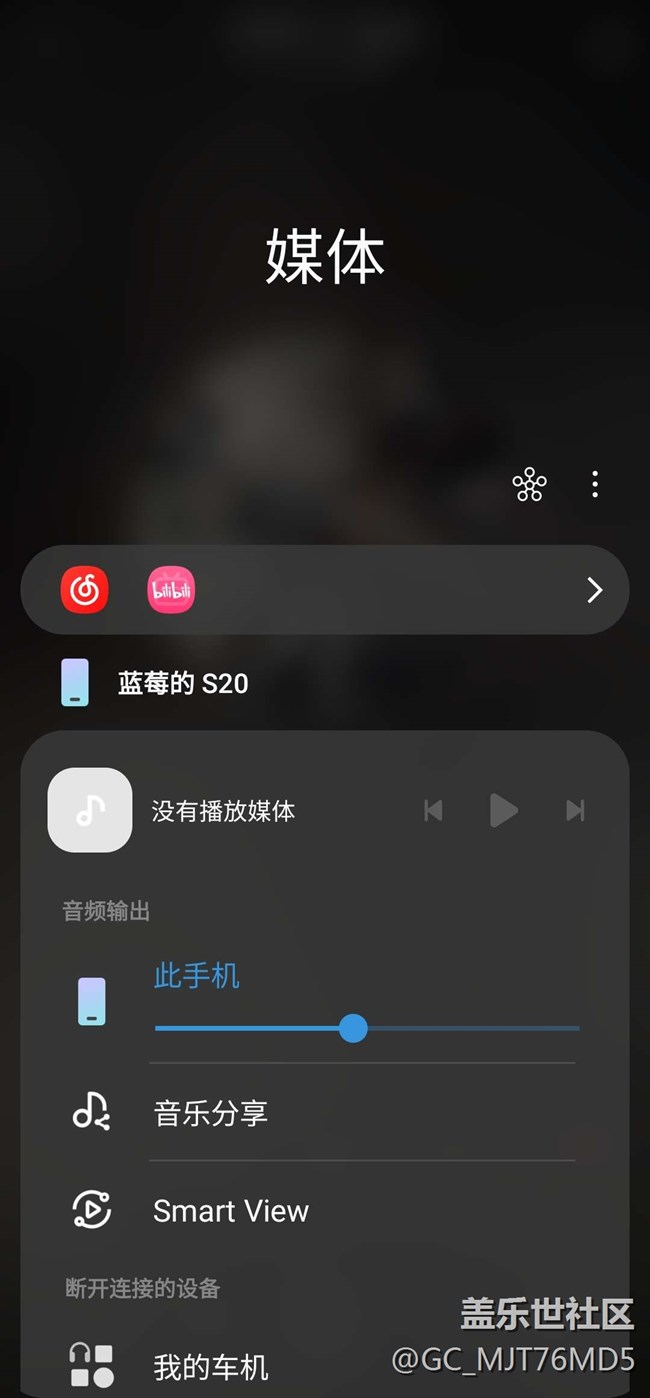Skip to the previous track

pos(433,810)
